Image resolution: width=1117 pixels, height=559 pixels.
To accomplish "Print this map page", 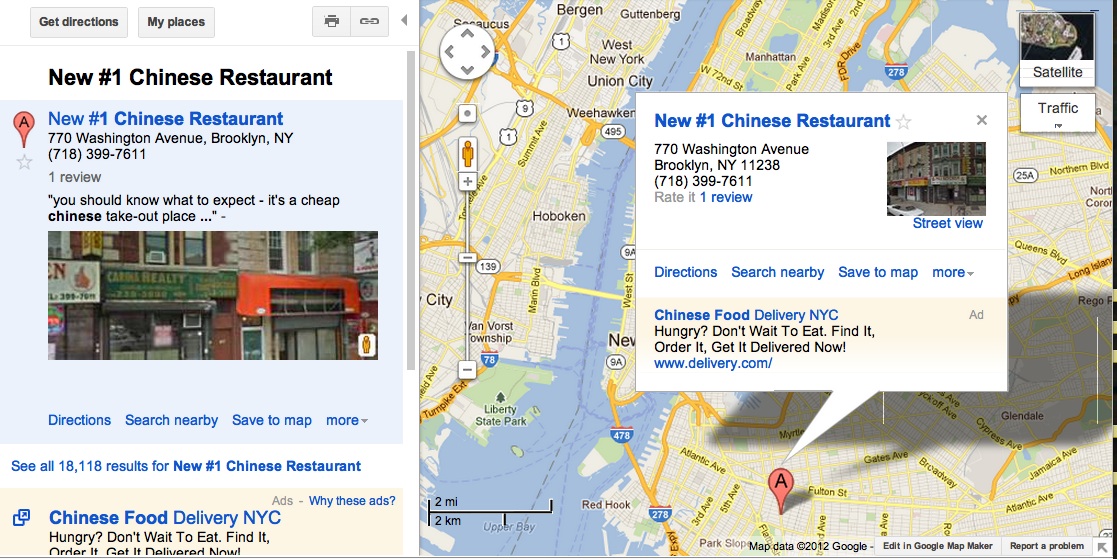I will (332, 22).
